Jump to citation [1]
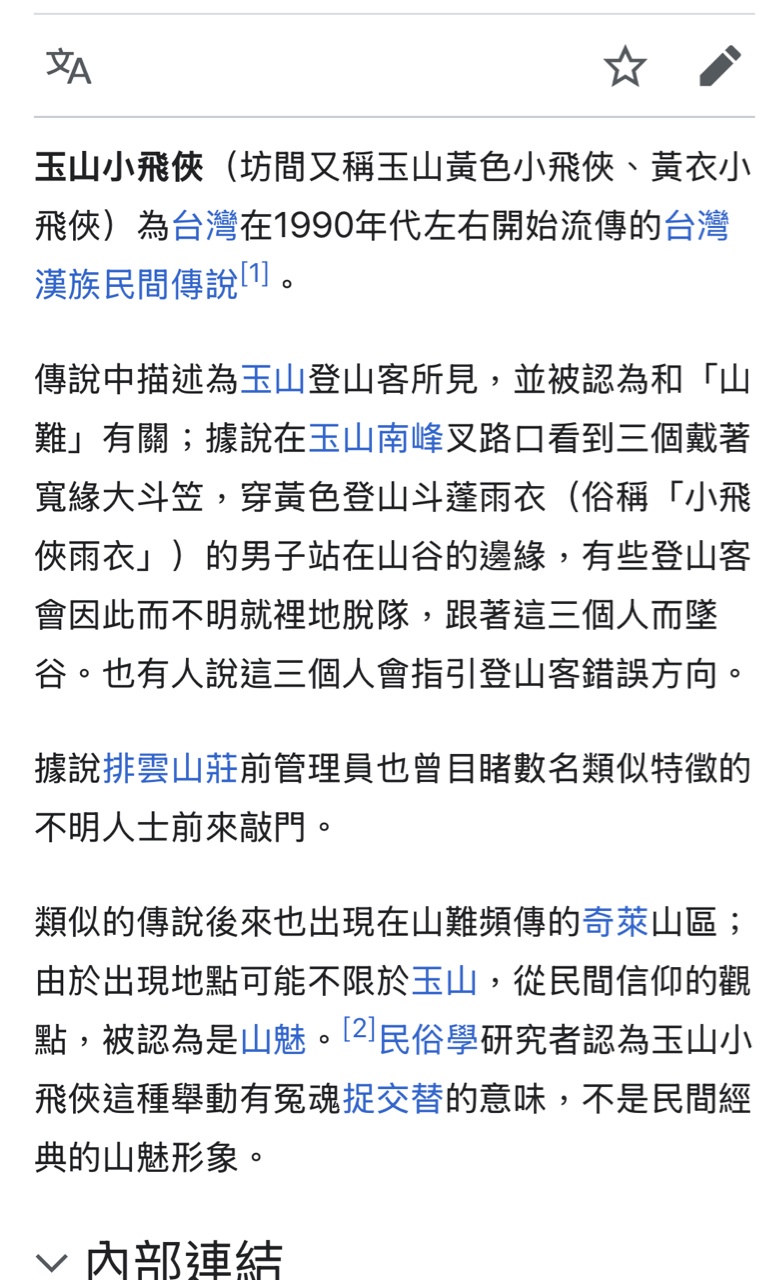The height and width of the screenshot is (1280, 777). (255, 274)
